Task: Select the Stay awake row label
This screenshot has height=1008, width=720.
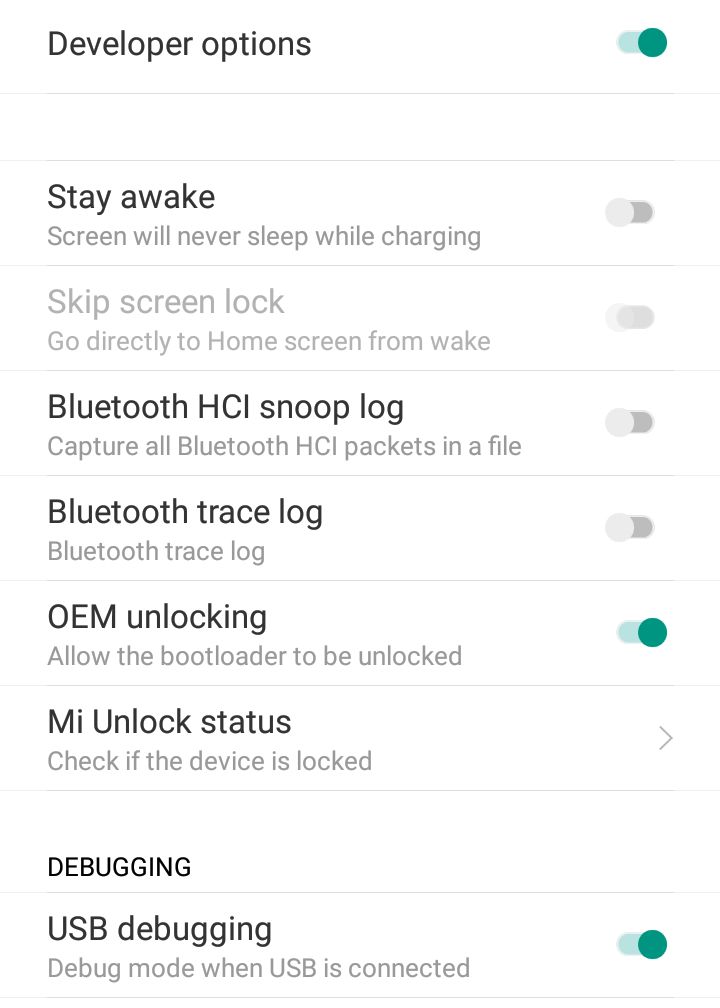Action: tap(131, 197)
